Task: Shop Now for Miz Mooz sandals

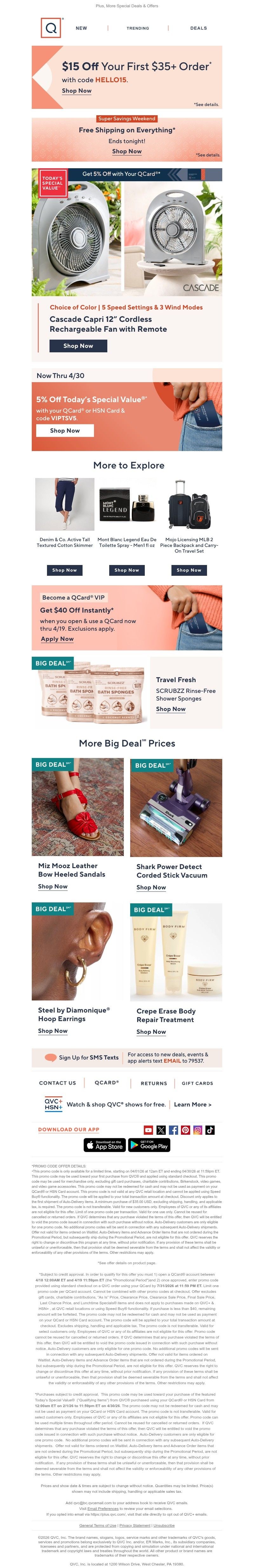Action: pyautogui.click(x=53, y=886)
